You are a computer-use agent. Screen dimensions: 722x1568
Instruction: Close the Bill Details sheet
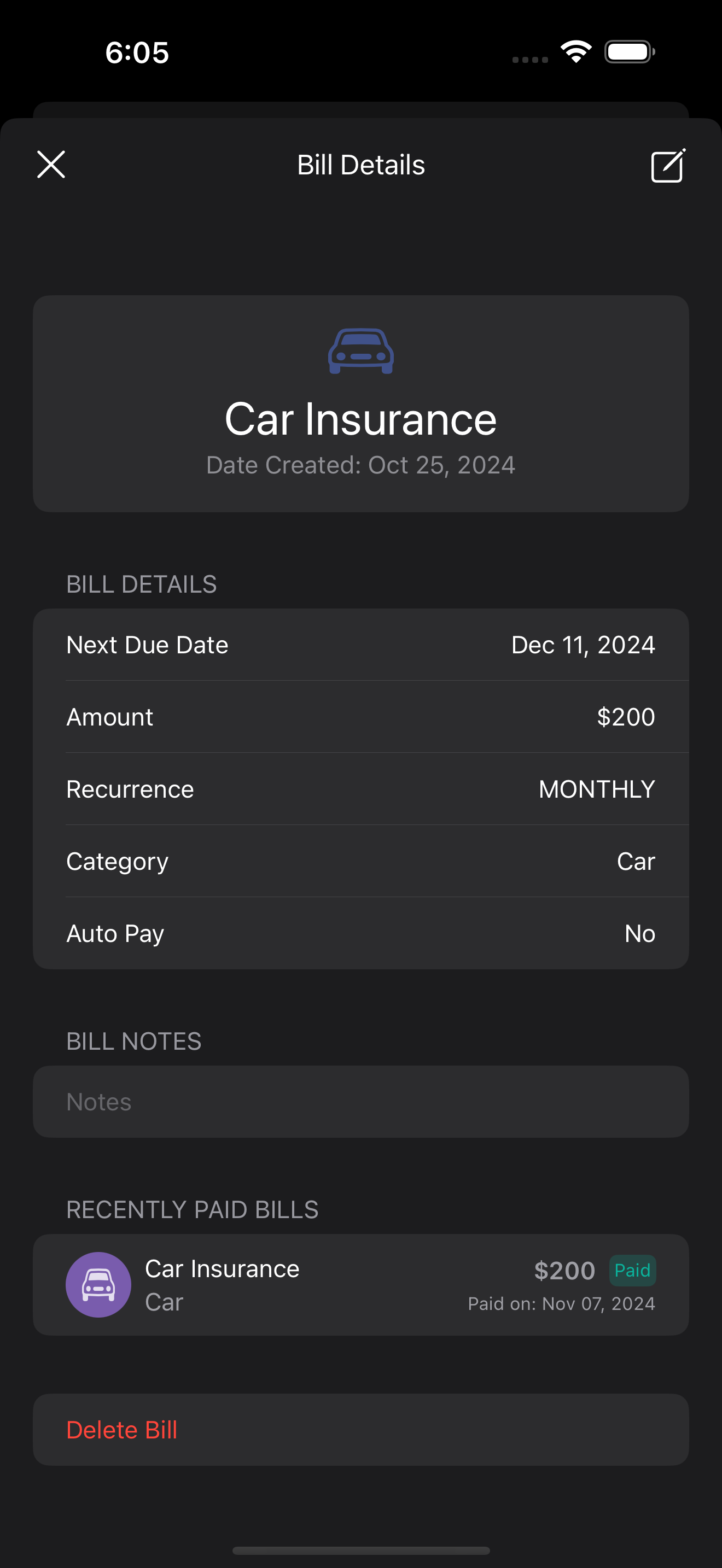tap(51, 165)
